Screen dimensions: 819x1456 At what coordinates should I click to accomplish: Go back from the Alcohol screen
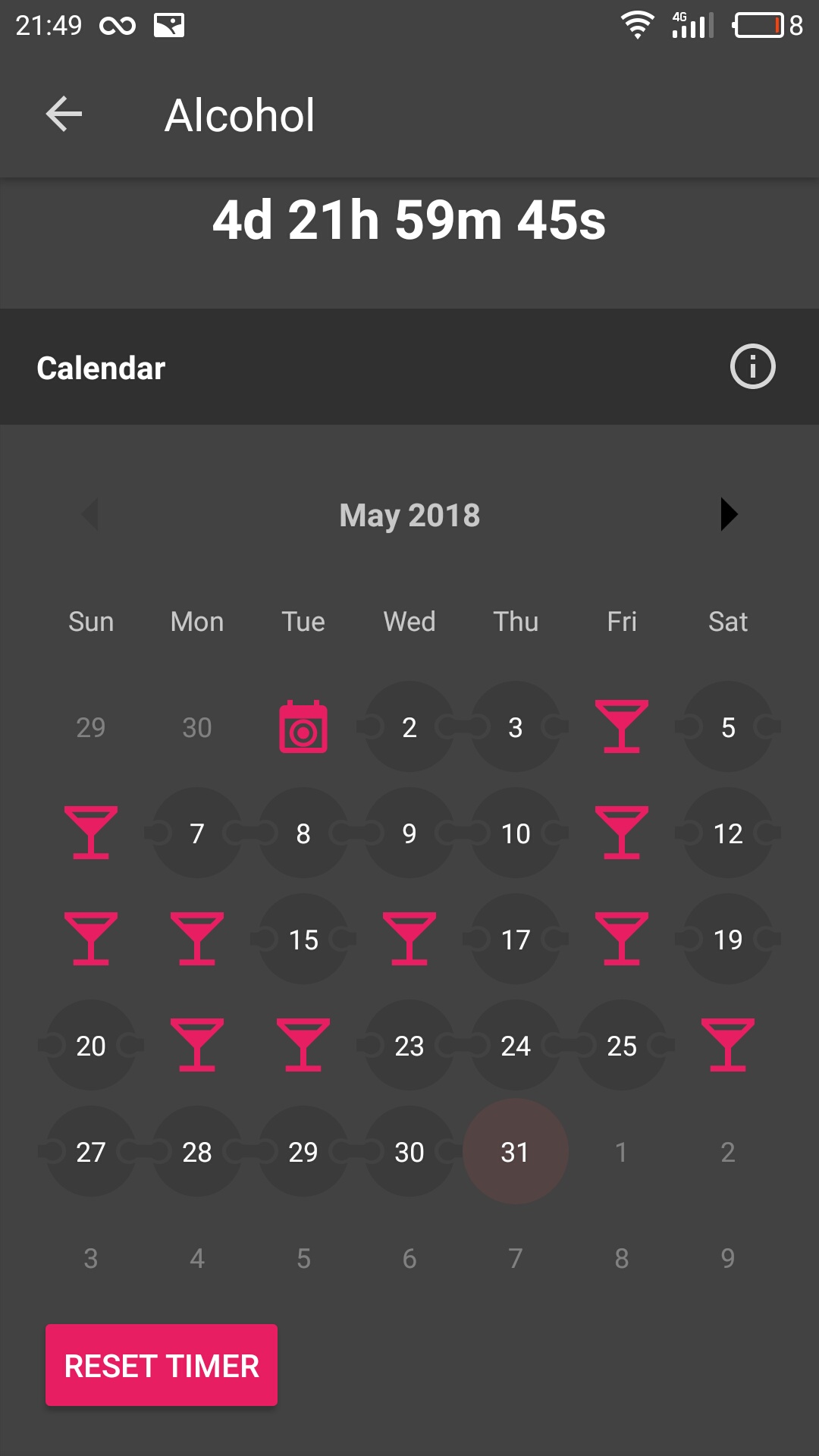(64, 115)
